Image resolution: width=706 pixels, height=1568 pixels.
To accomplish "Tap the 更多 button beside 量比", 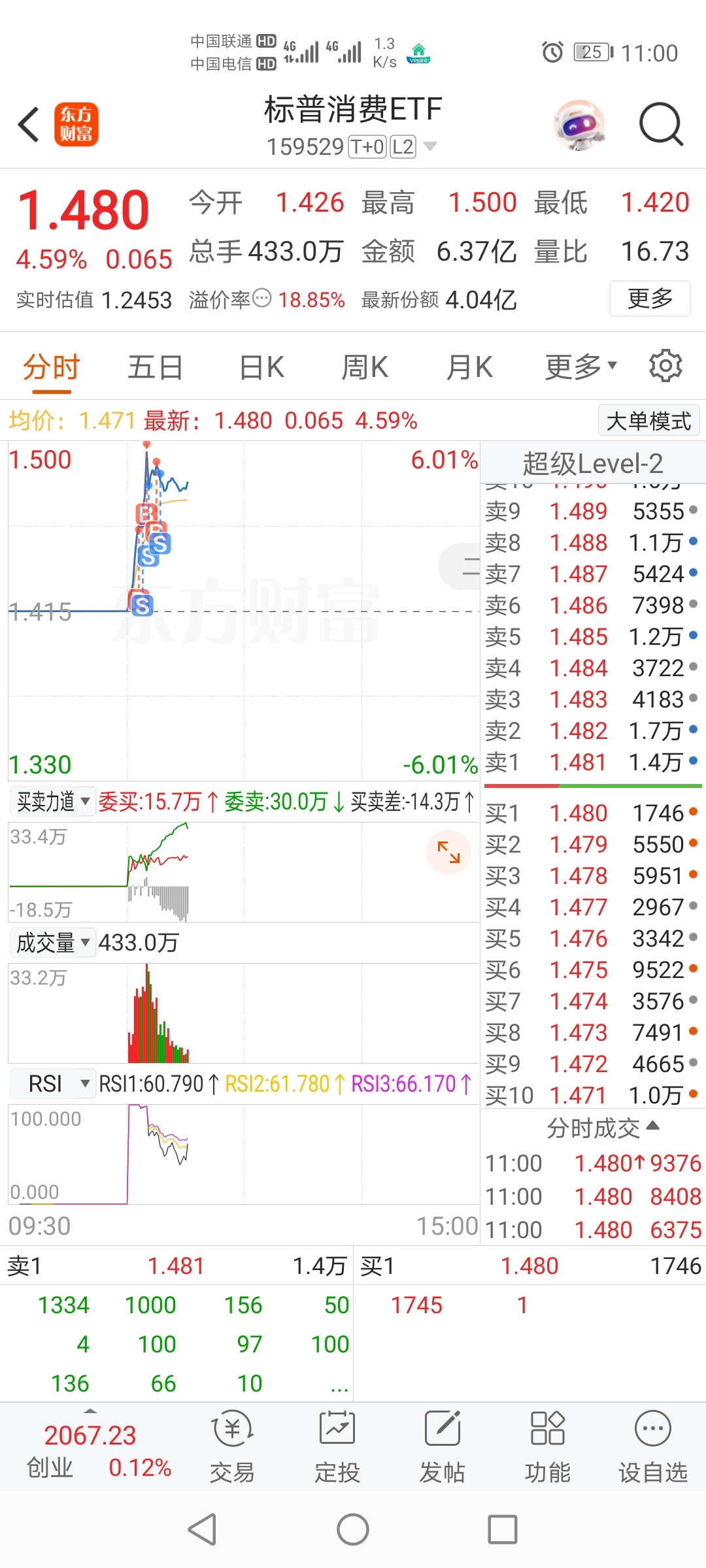I will pos(650,299).
